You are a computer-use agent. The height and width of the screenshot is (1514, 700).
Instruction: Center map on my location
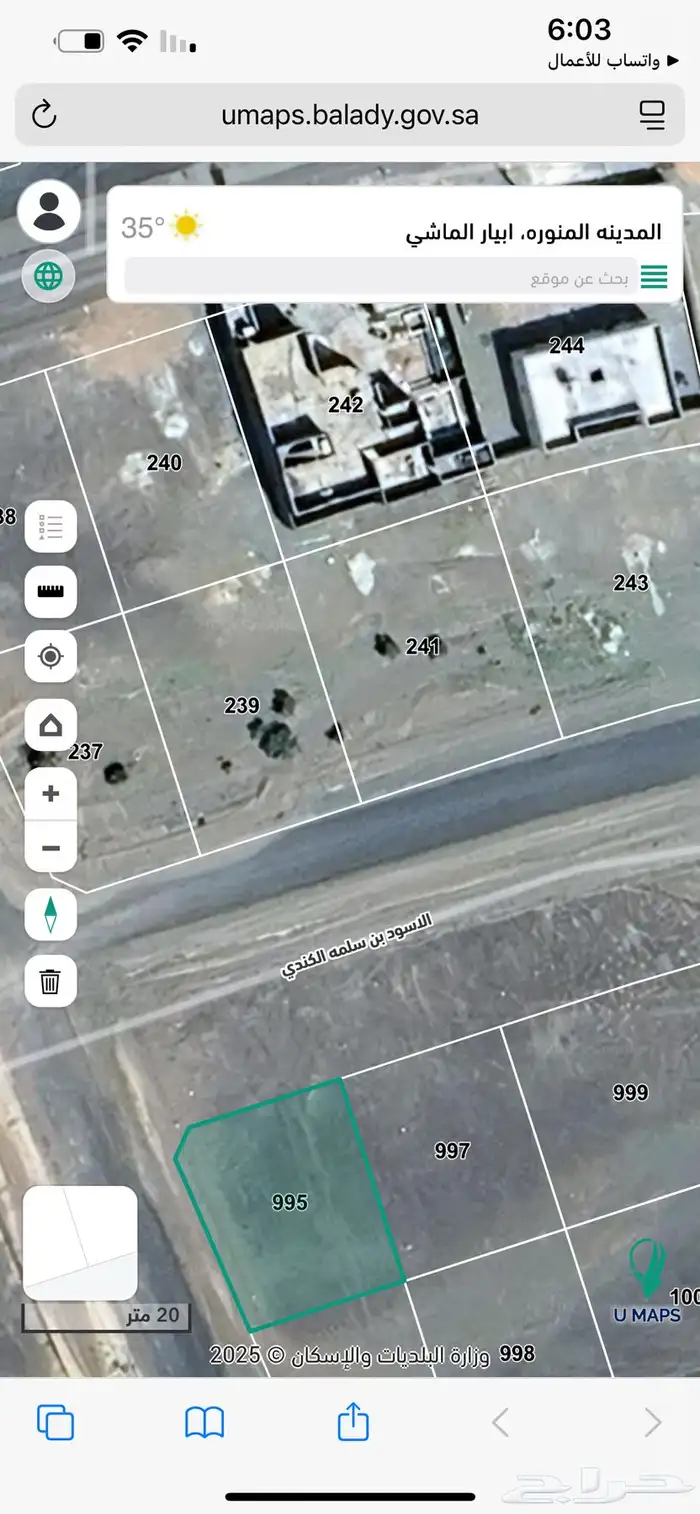(51, 657)
